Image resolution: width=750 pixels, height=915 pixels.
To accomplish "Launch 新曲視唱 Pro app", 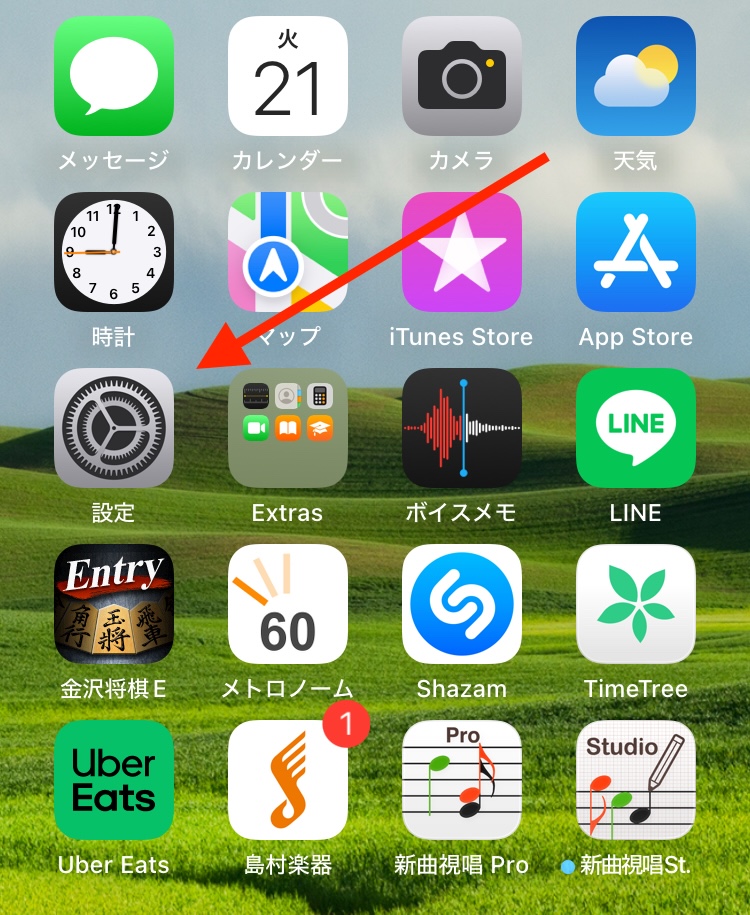I will click(462, 780).
